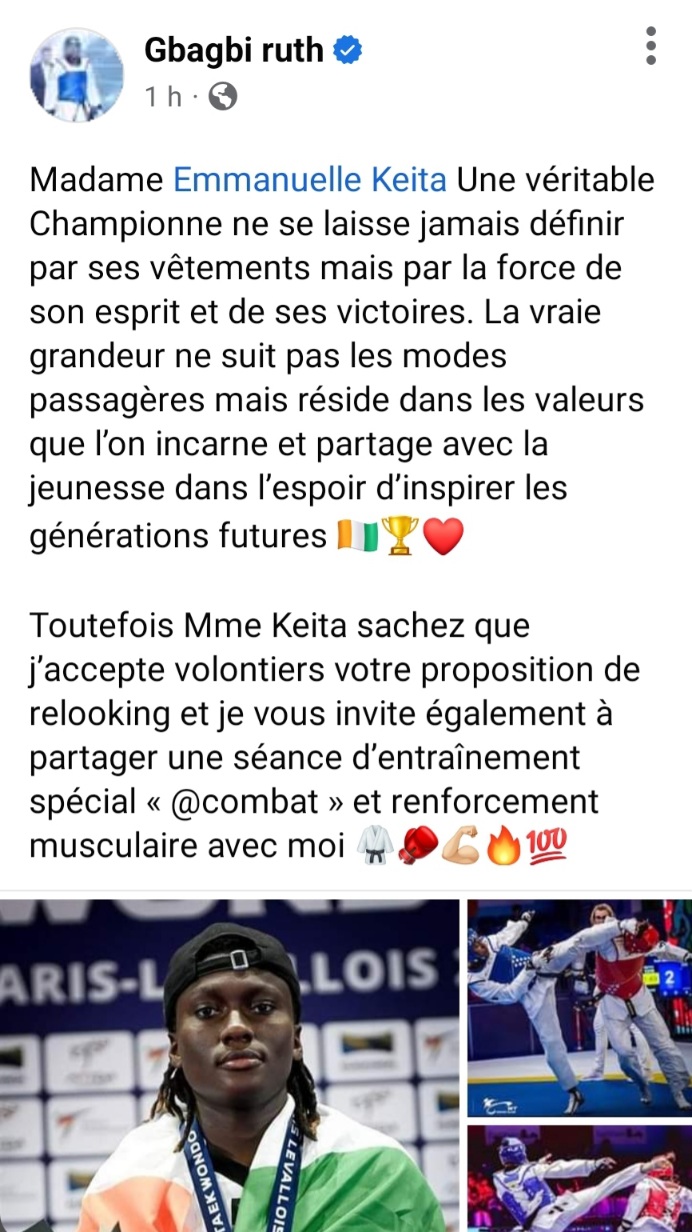The width and height of the screenshot is (692, 1232).
Task: Open the Gbagbi ruth profile name
Action: (234, 49)
